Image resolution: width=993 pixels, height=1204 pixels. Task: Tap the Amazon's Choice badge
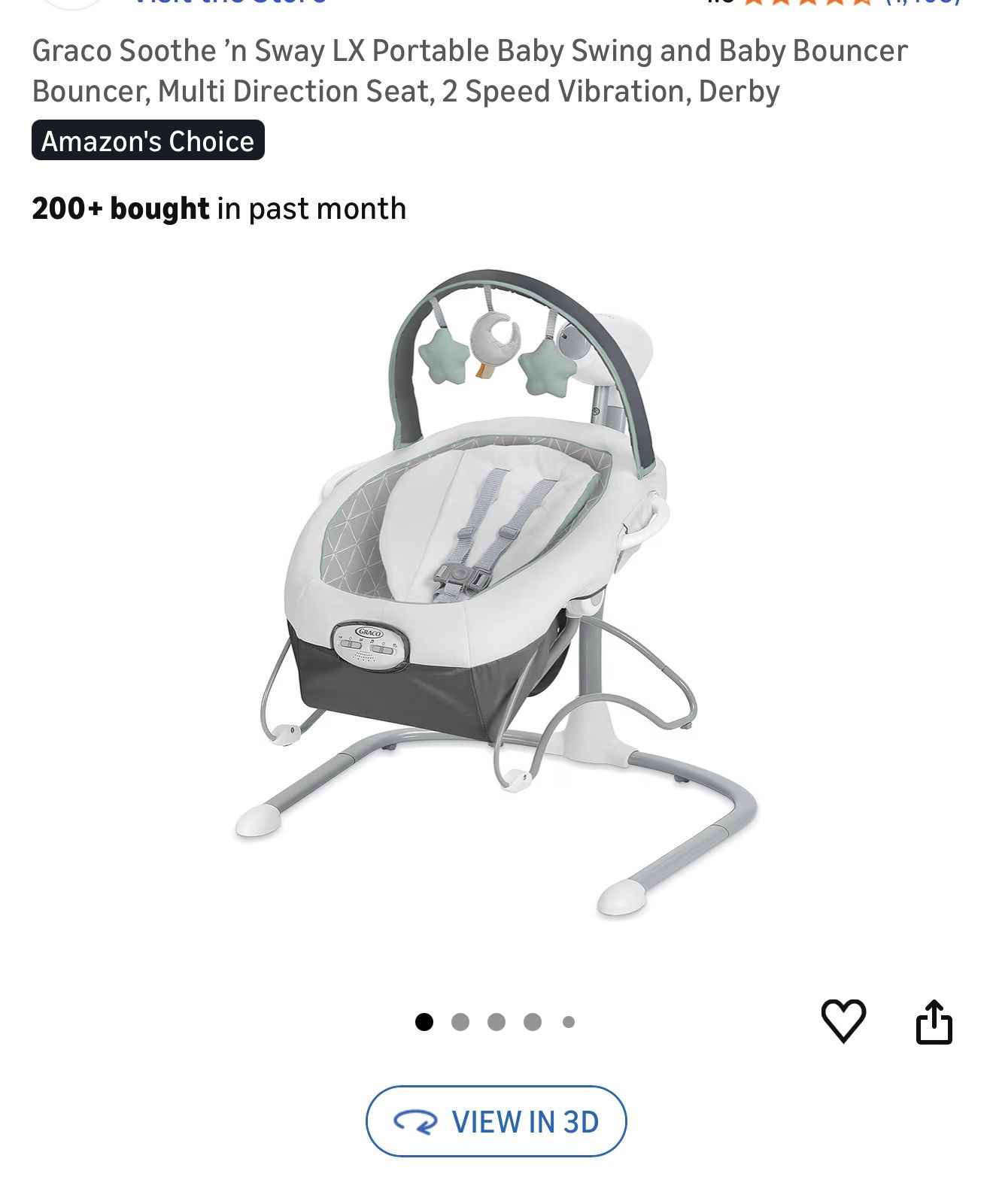(148, 141)
